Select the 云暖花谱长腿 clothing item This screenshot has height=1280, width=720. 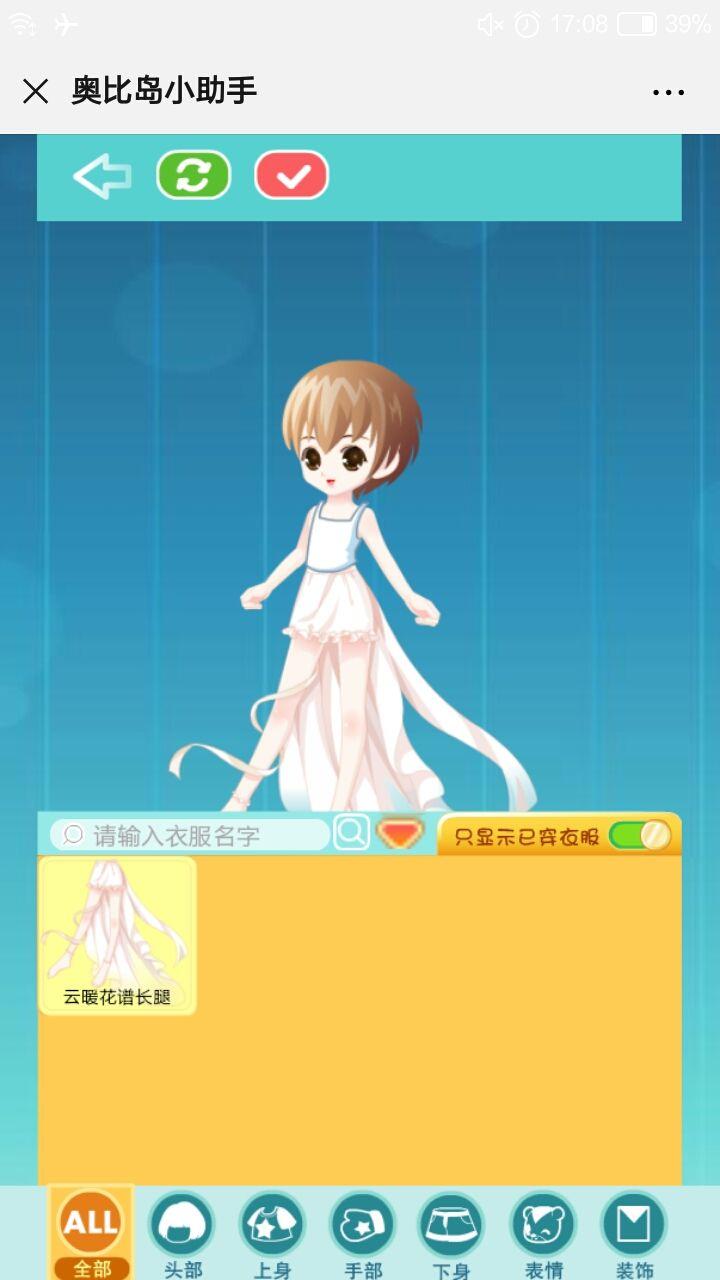[117, 935]
